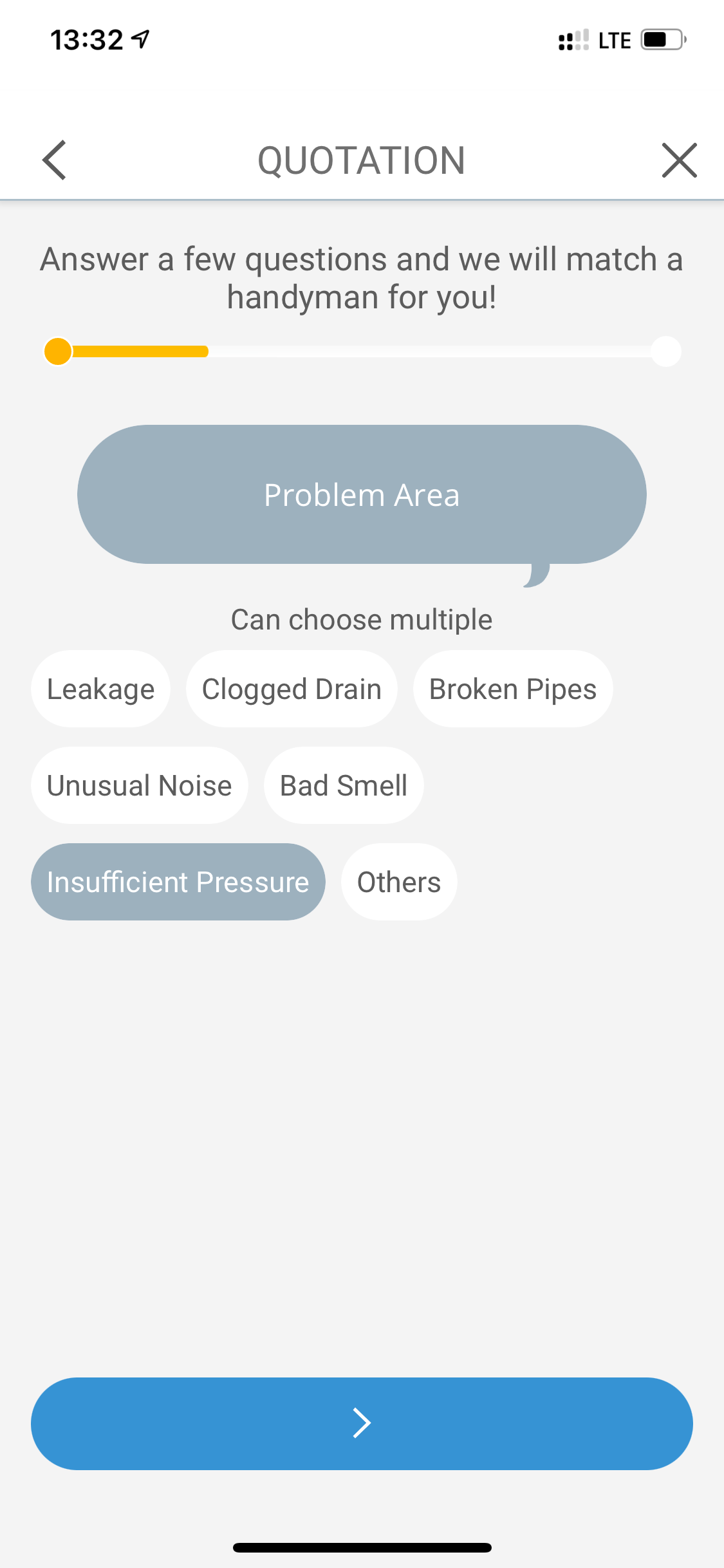The height and width of the screenshot is (1568, 724).
Task: Go back using the arrow icon
Action: (x=55, y=160)
